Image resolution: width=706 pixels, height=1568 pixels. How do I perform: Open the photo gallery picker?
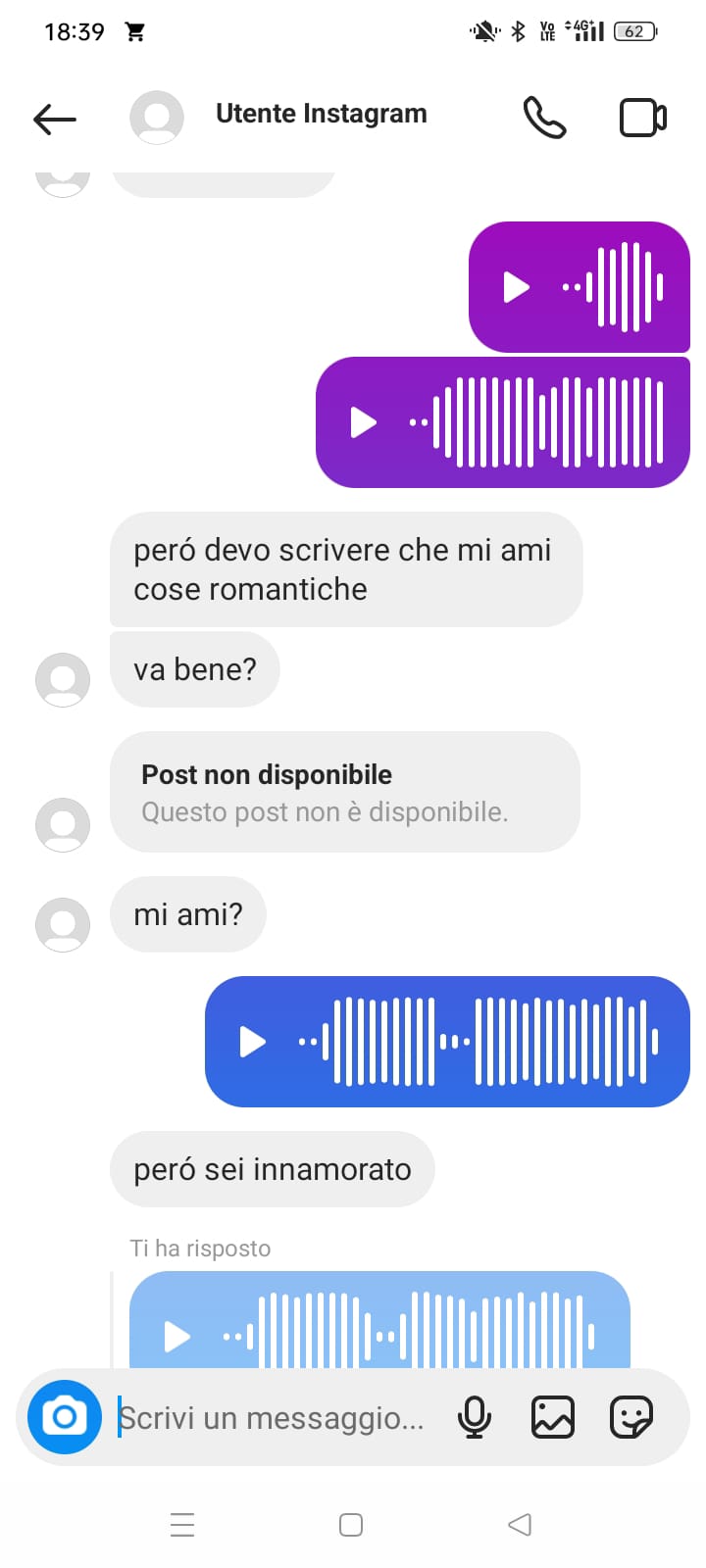pyautogui.click(x=553, y=1417)
